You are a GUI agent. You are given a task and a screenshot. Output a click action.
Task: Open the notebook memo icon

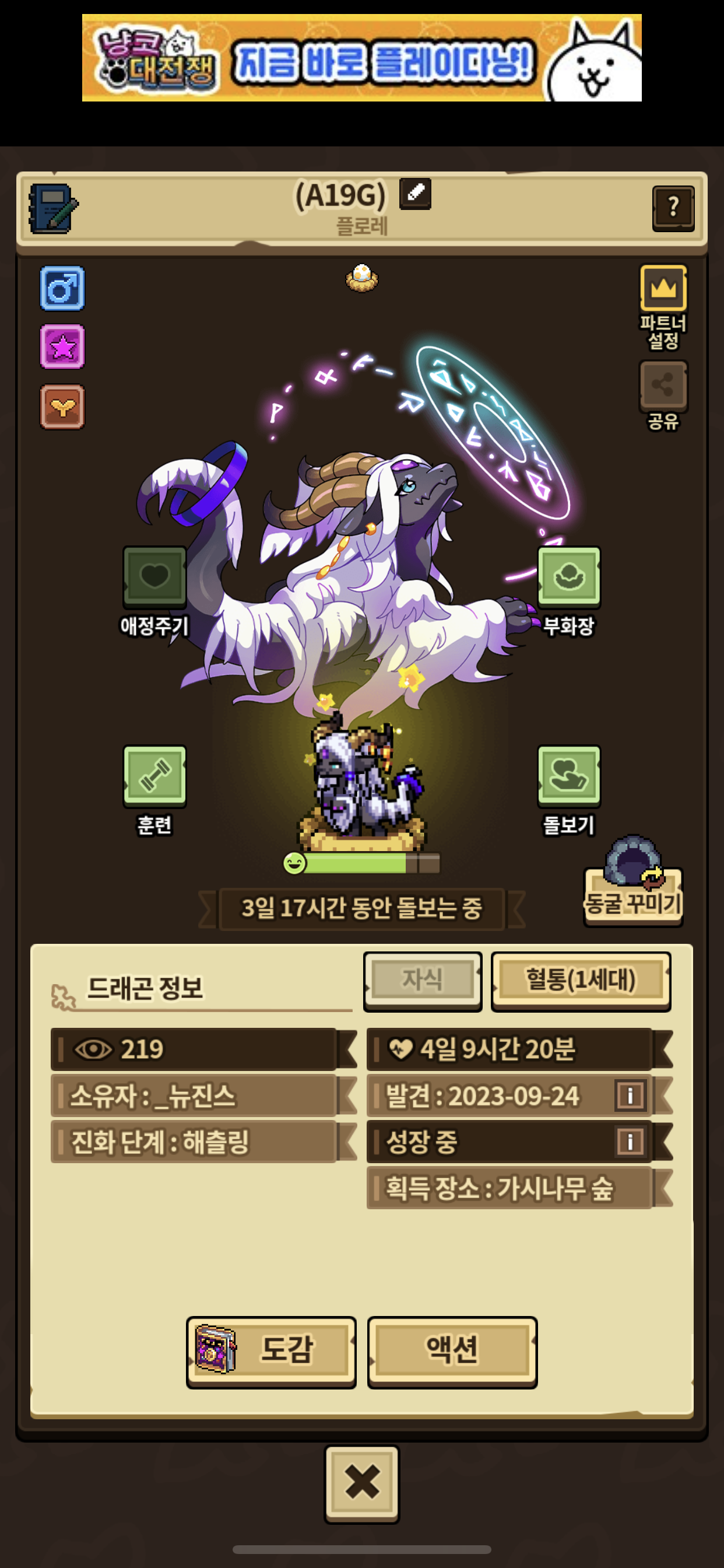53,208
